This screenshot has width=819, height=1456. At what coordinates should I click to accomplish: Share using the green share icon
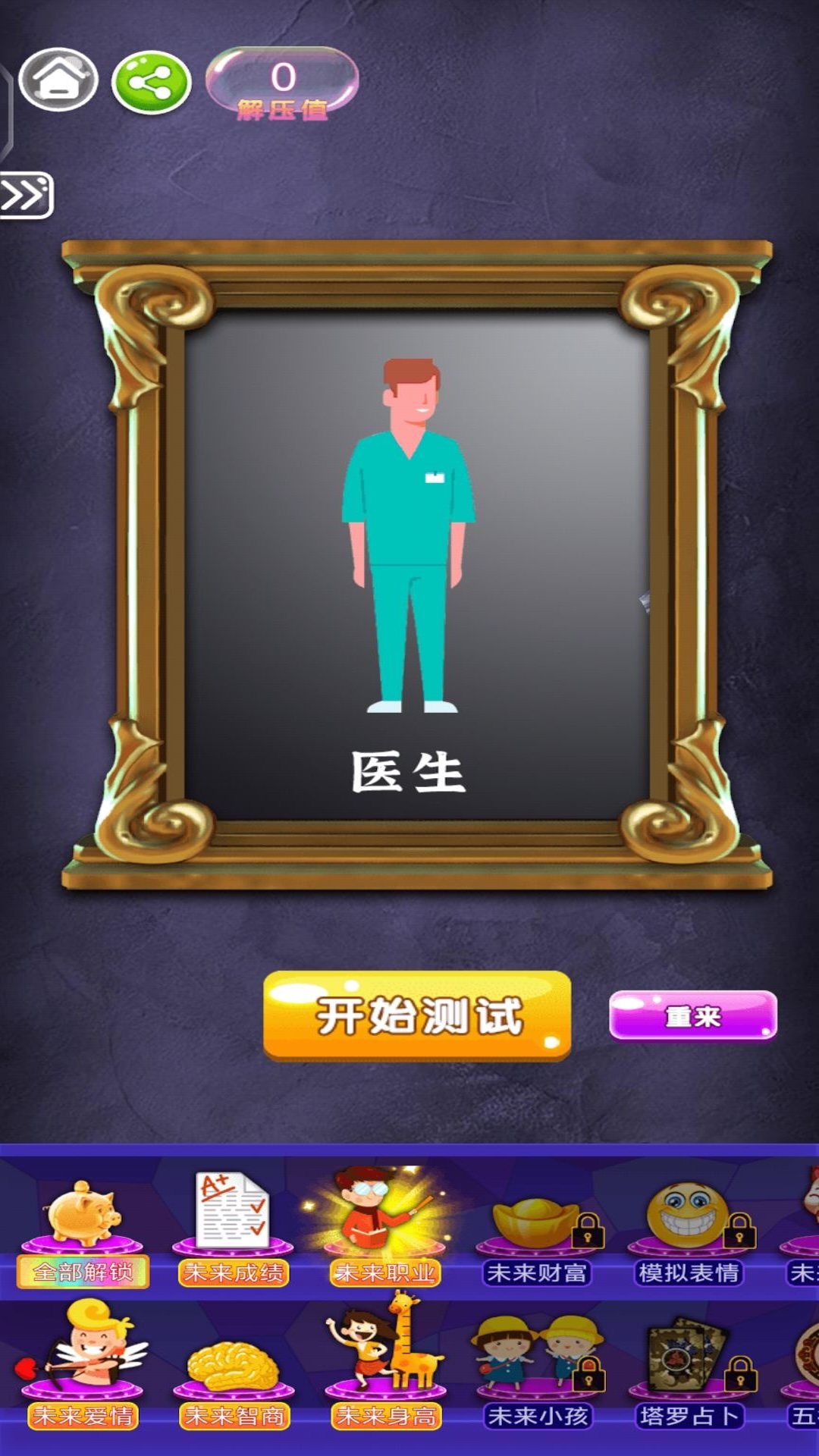coord(152,82)
